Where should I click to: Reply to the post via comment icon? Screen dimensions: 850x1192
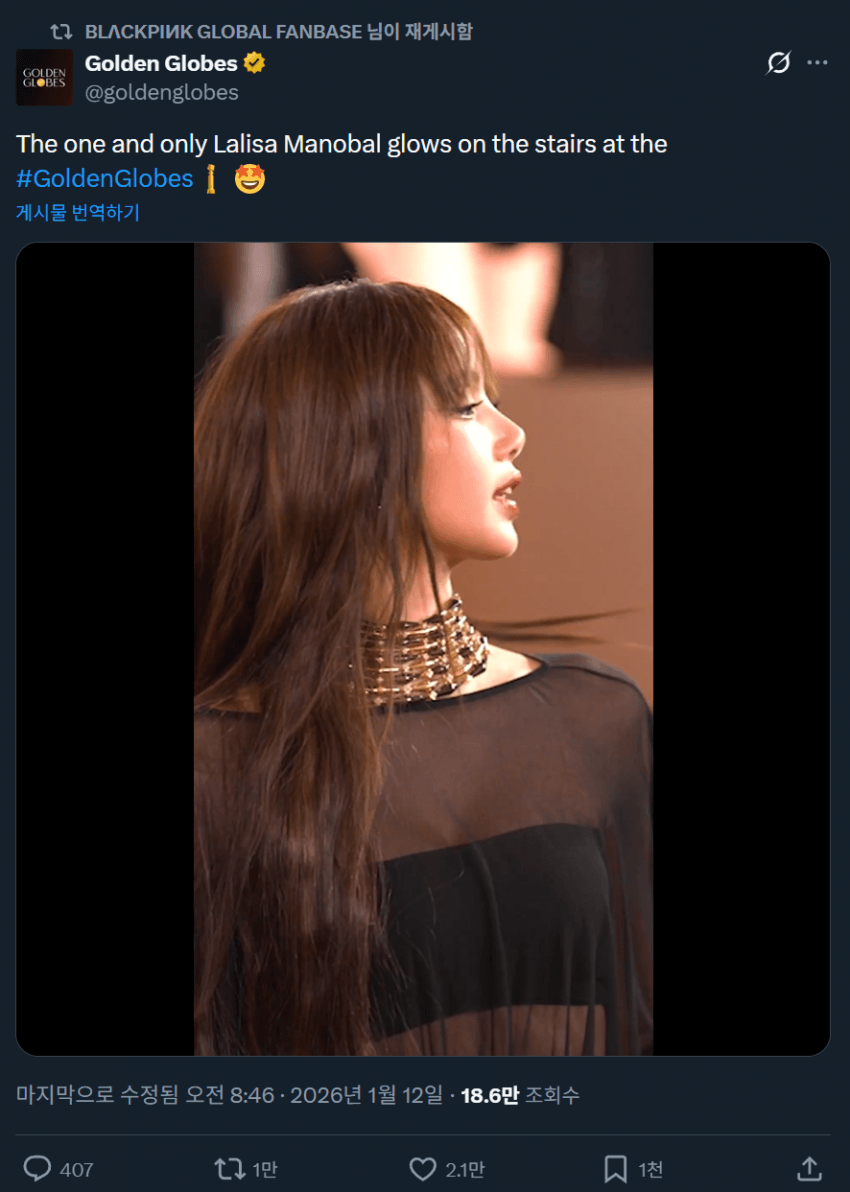coord(38,1168)
